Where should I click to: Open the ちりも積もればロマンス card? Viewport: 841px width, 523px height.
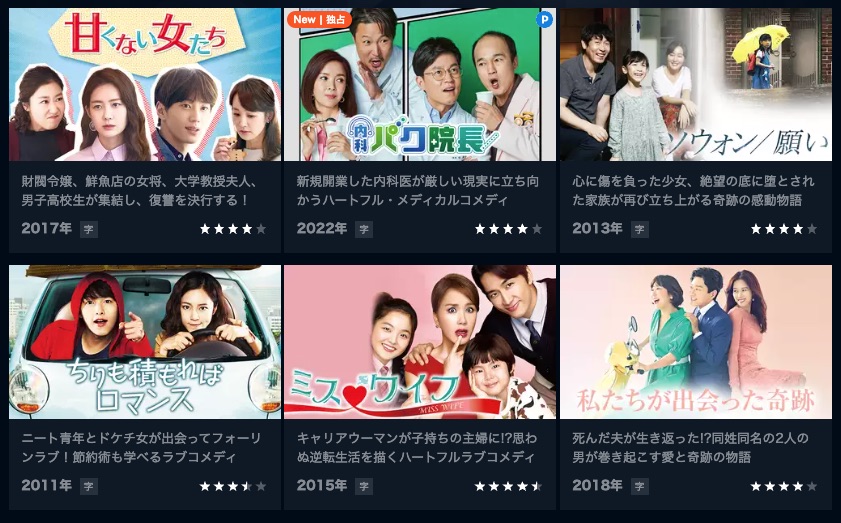(145, 342)
